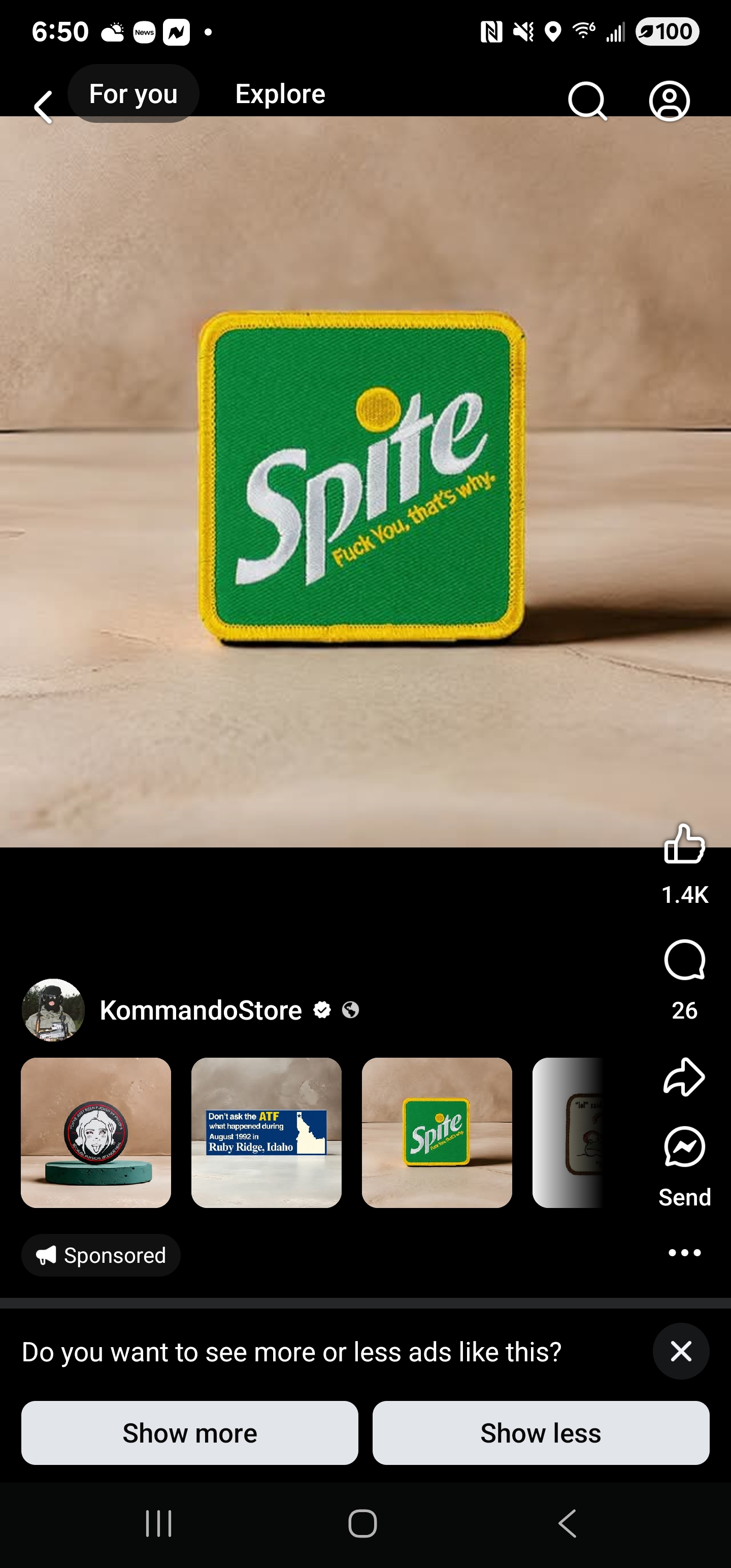Image resolution: width=731 pixels, height=1568 pixels.
Task: Choose Show more for ads like this
Action: (189, 1433)
